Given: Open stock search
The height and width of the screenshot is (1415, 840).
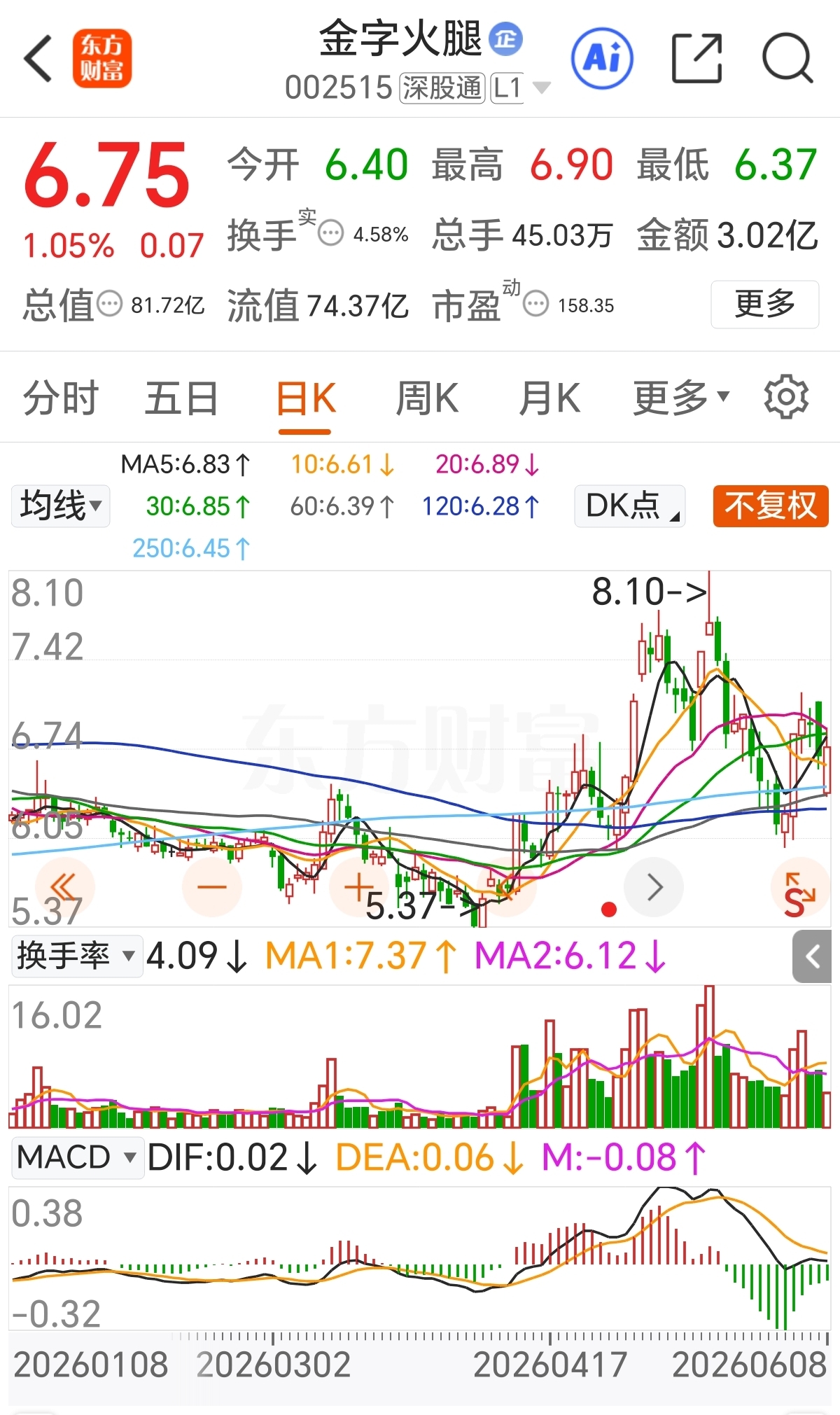Looking at the screenshot, I should pyautogui.click(x=787, y=59).
